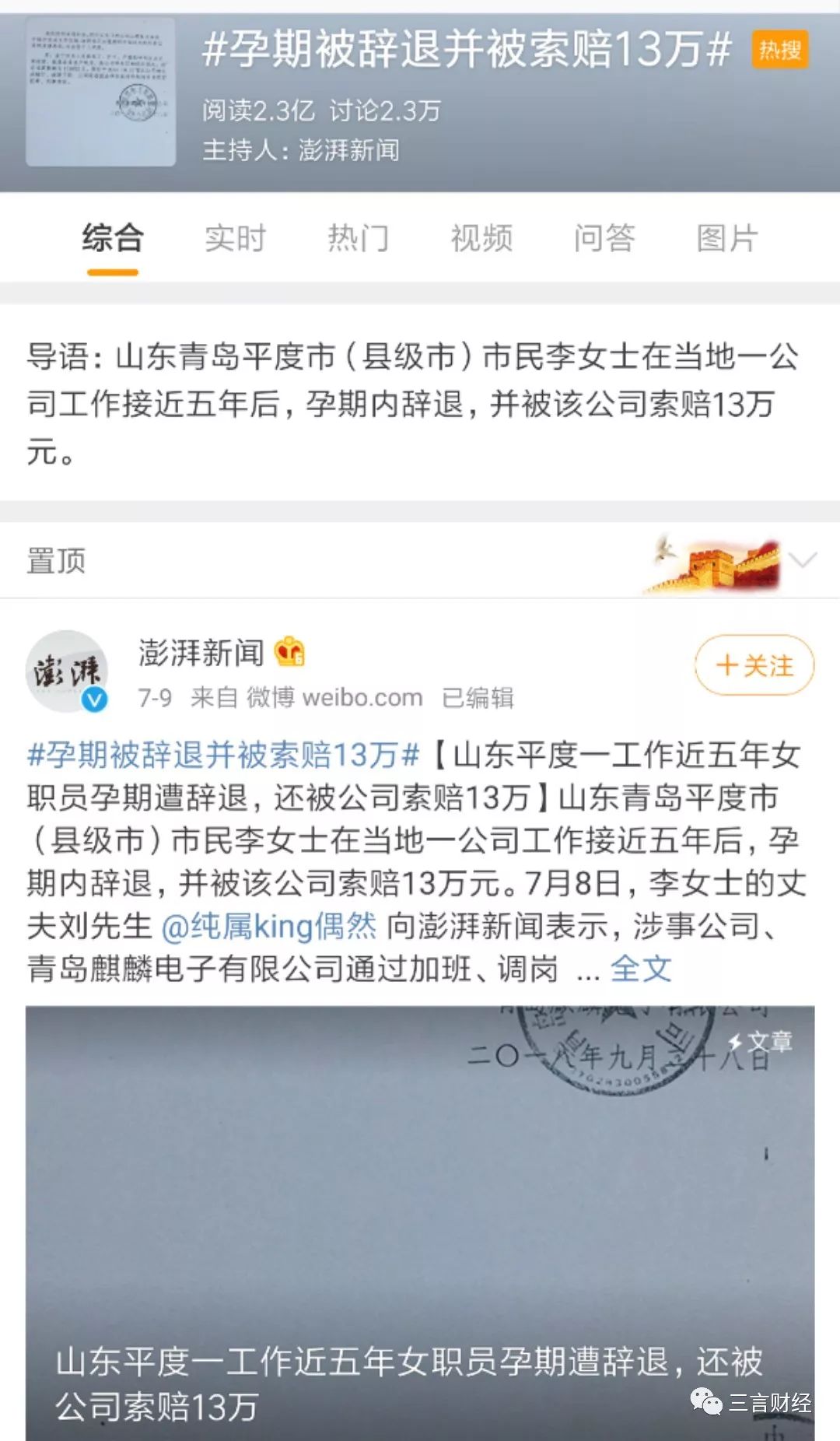
Task: Switch to the 实时 tab
Action: [x=236, y=238]
